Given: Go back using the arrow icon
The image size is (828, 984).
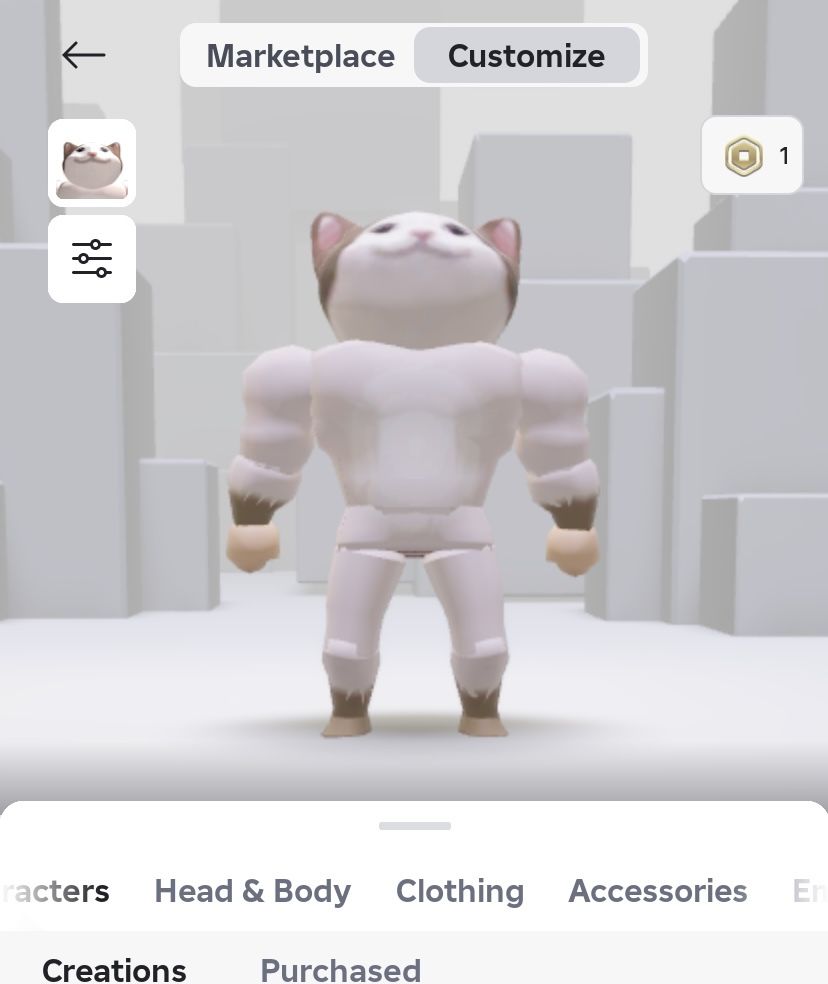Looking at the screenshot, I should pyautogui.click(x=83, y=55).
